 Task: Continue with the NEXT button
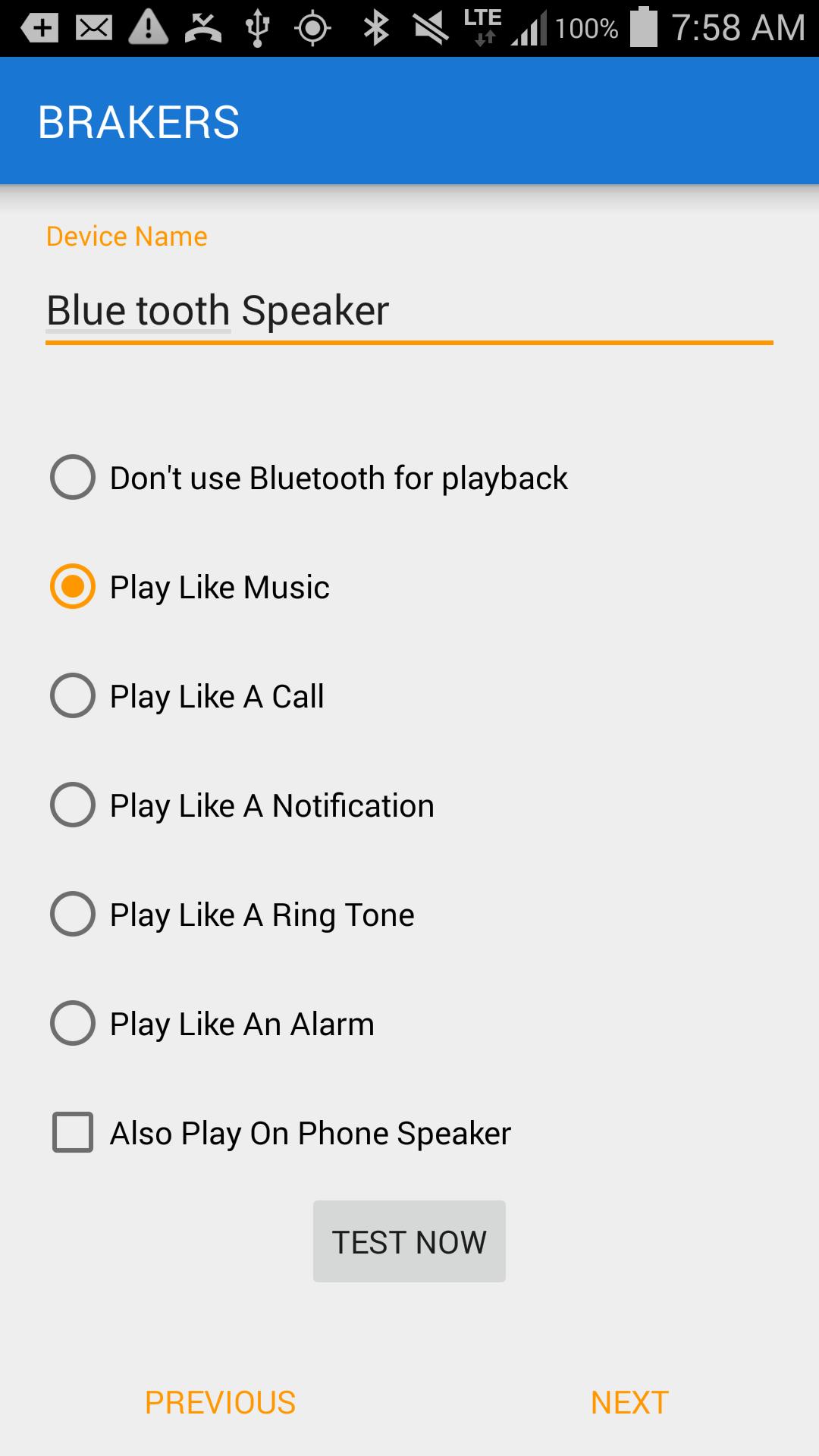tap(629, 1402)
